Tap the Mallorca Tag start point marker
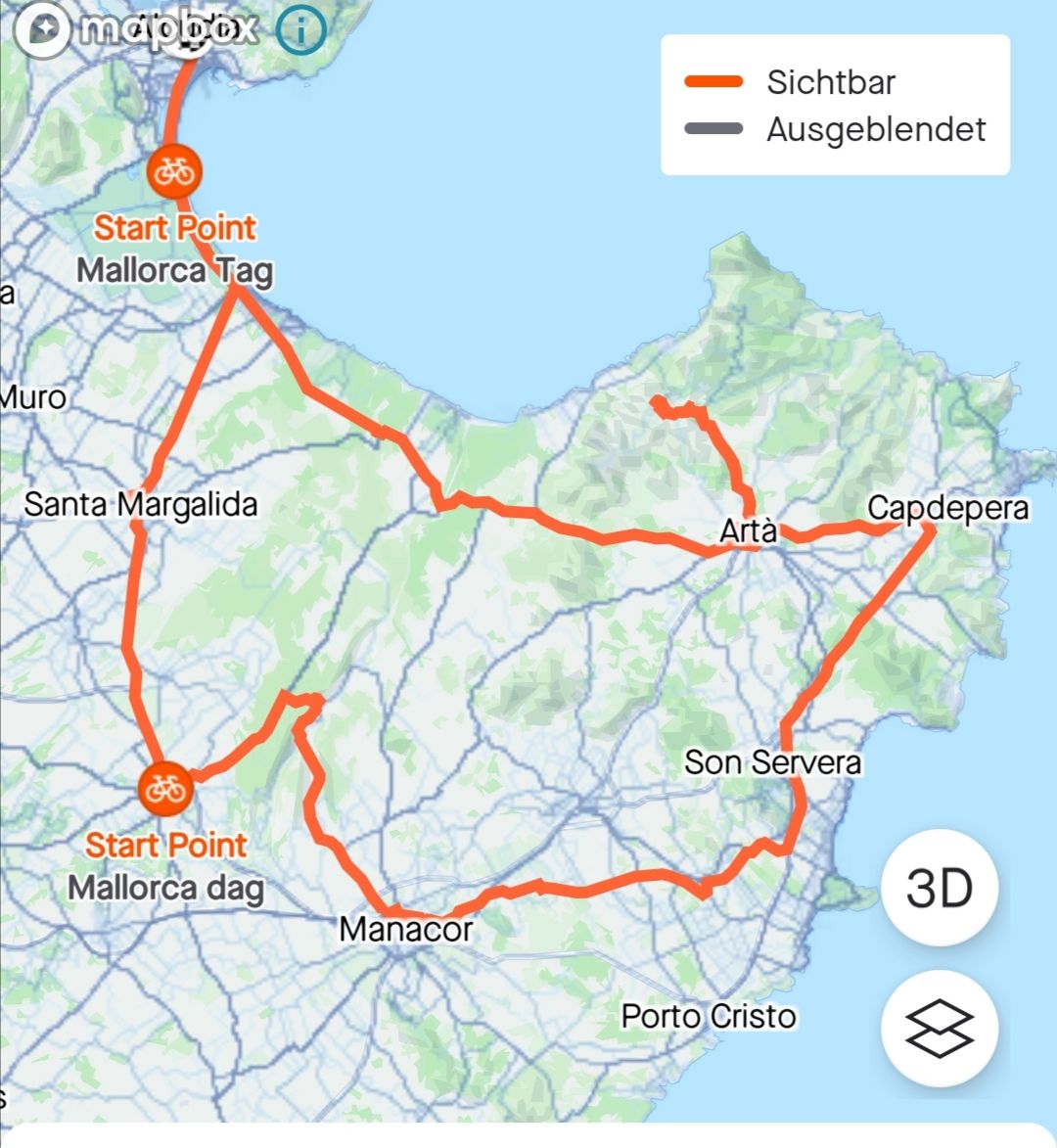Viewport: 1057px width, 1148px height. 174,172
